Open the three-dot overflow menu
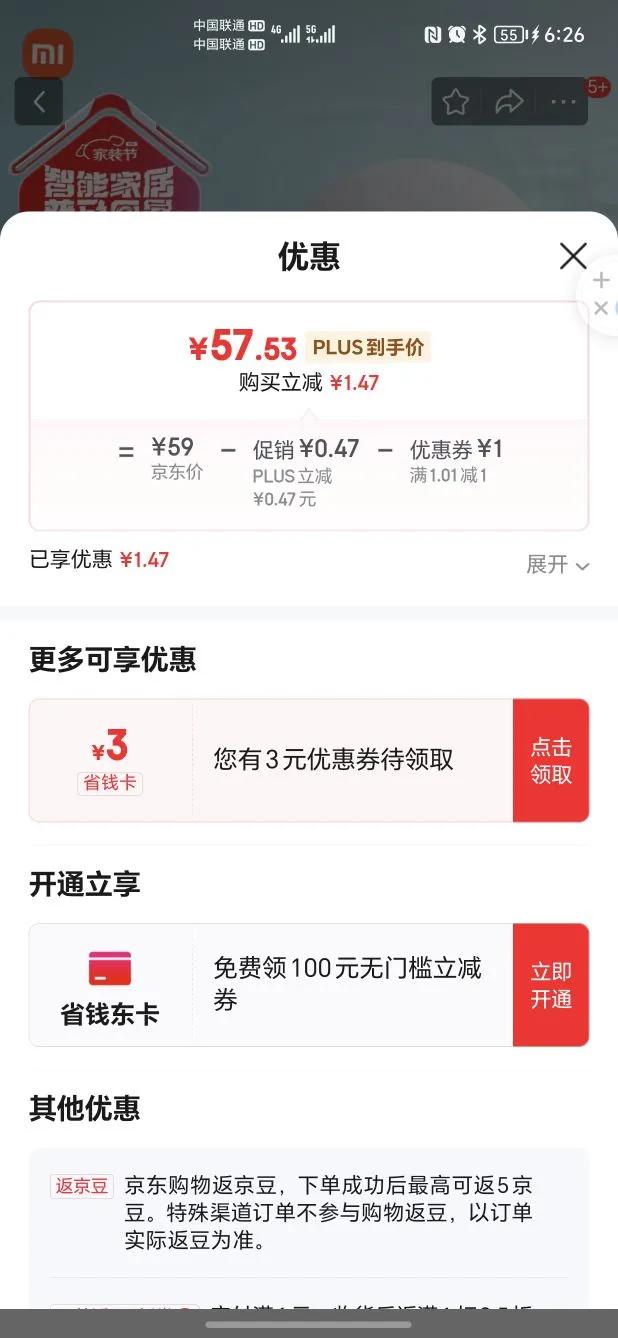The image size is (618, 1338). pos(564,101)
